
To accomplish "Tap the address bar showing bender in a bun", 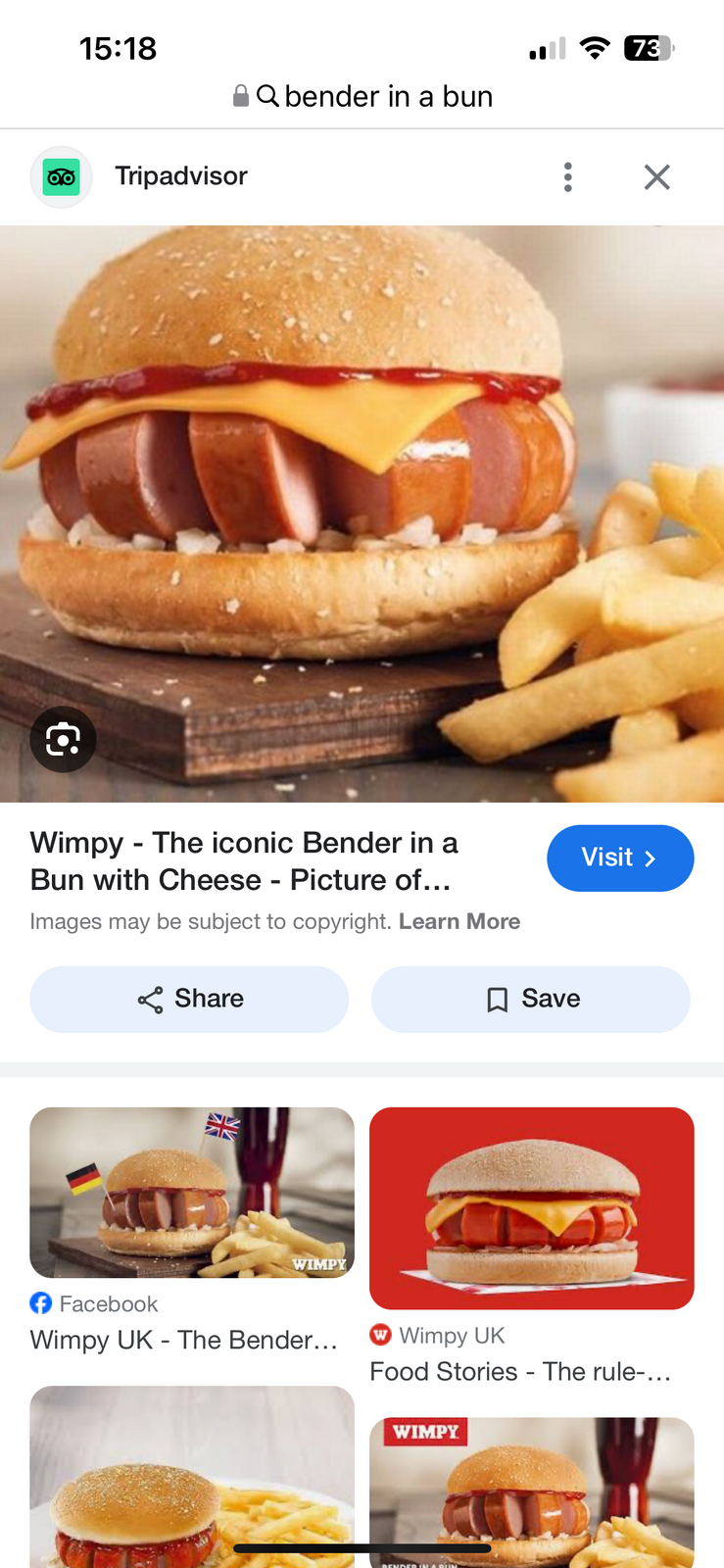I will click(362, 96).
